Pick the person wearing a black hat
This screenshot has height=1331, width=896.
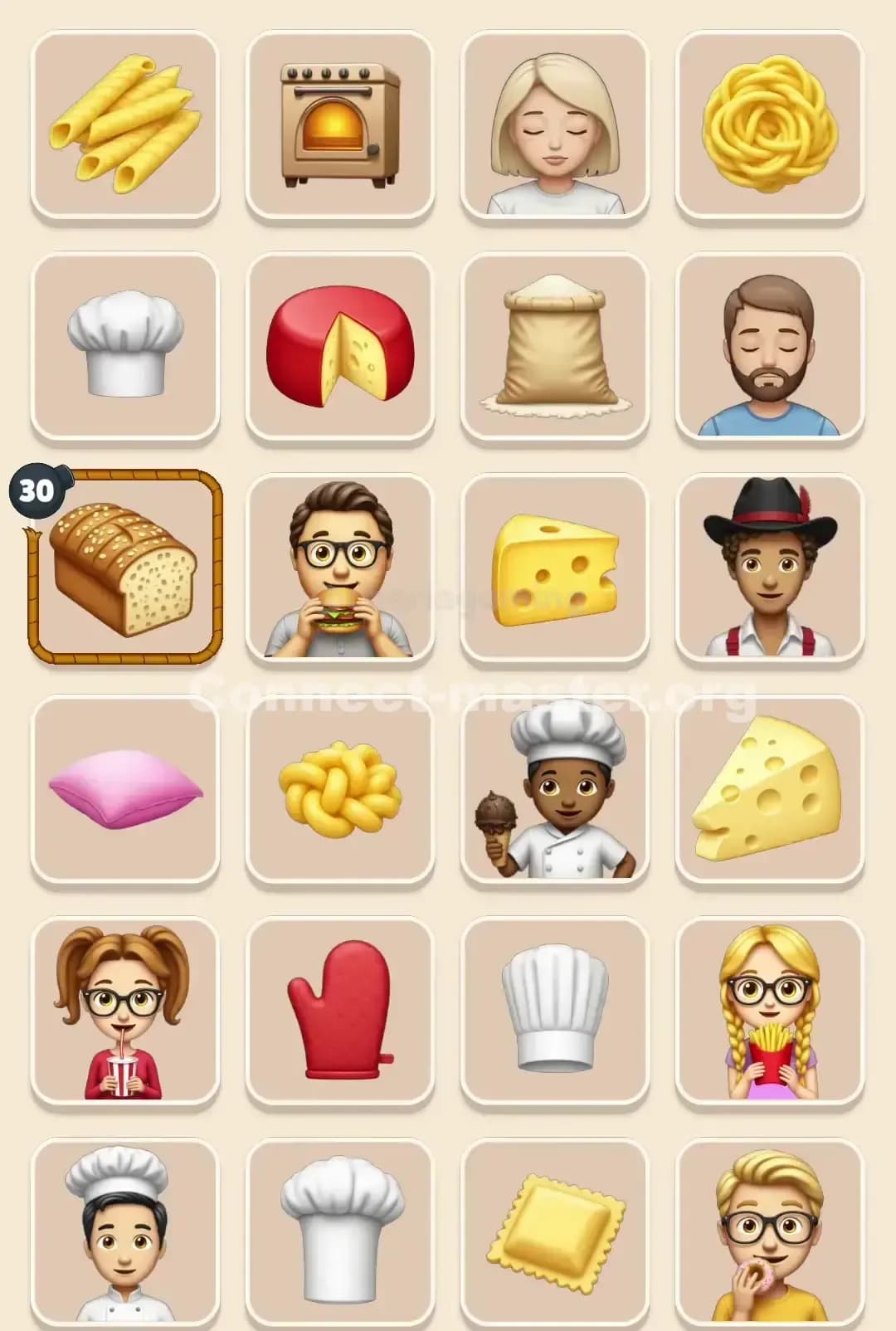tap(770, 568)
